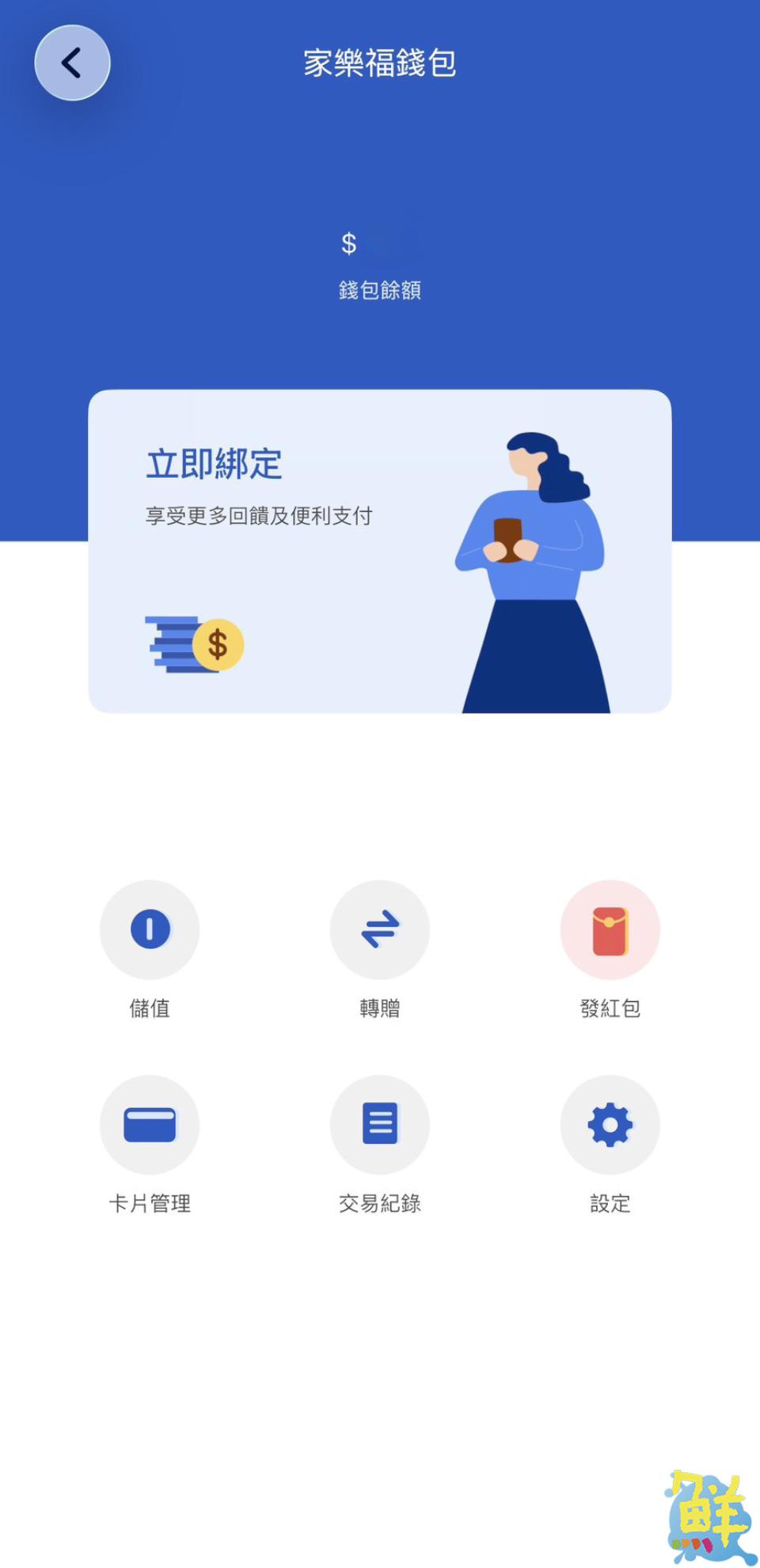The height and width of the screenshot is (1568, 760).
Task: Tap the document icon above 交易紀錄
Action: click(380, 1125)
